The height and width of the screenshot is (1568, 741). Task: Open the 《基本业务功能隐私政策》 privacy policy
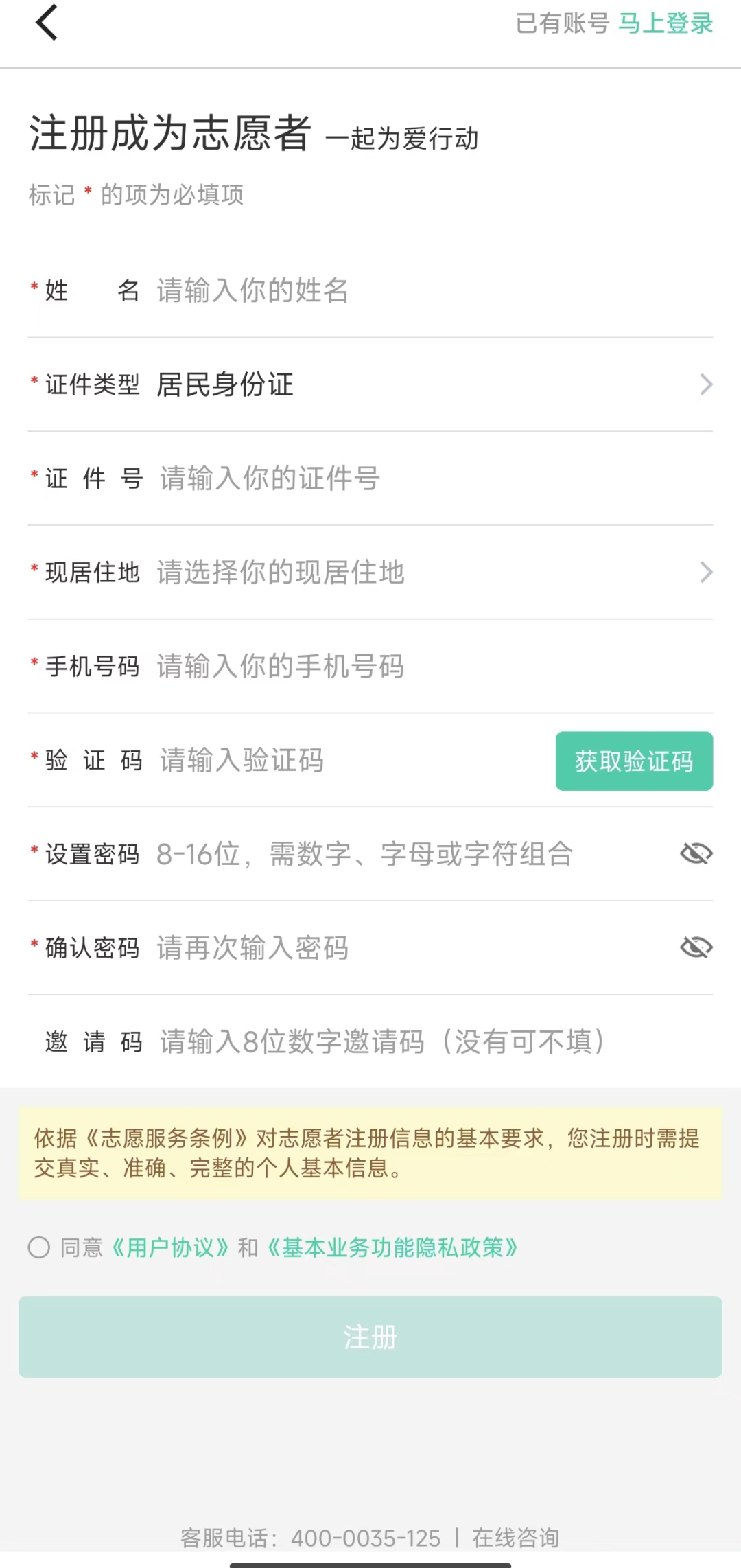coord(392,1247)
